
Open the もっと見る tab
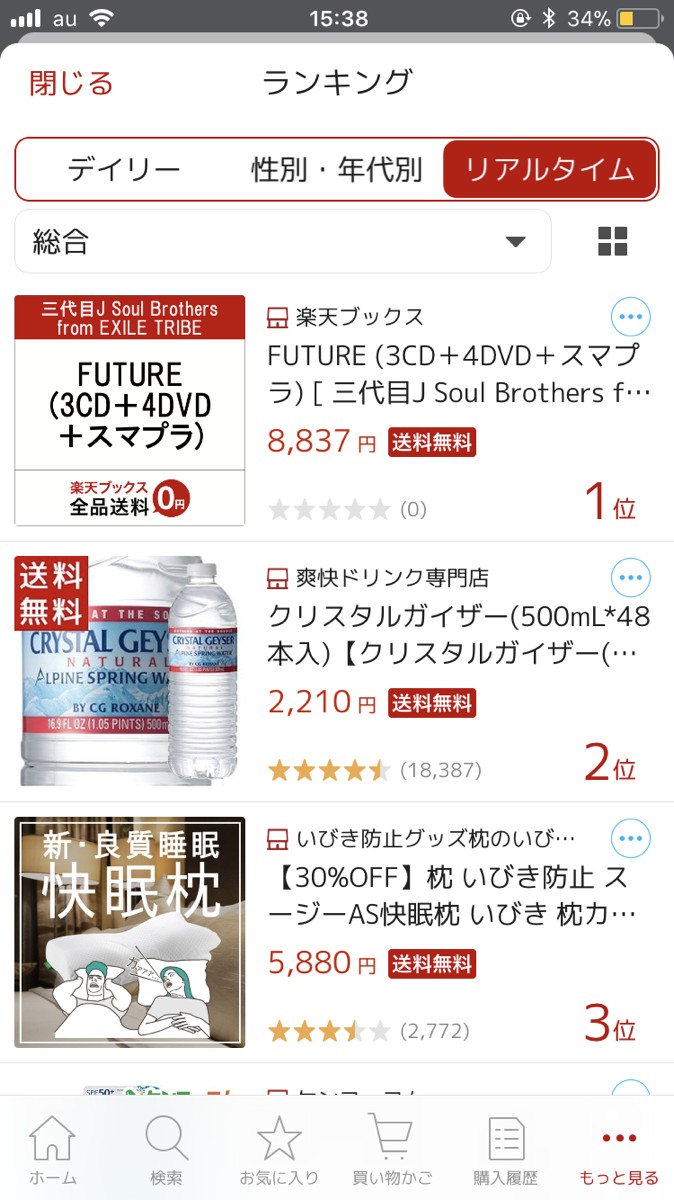pos(619,1150)
